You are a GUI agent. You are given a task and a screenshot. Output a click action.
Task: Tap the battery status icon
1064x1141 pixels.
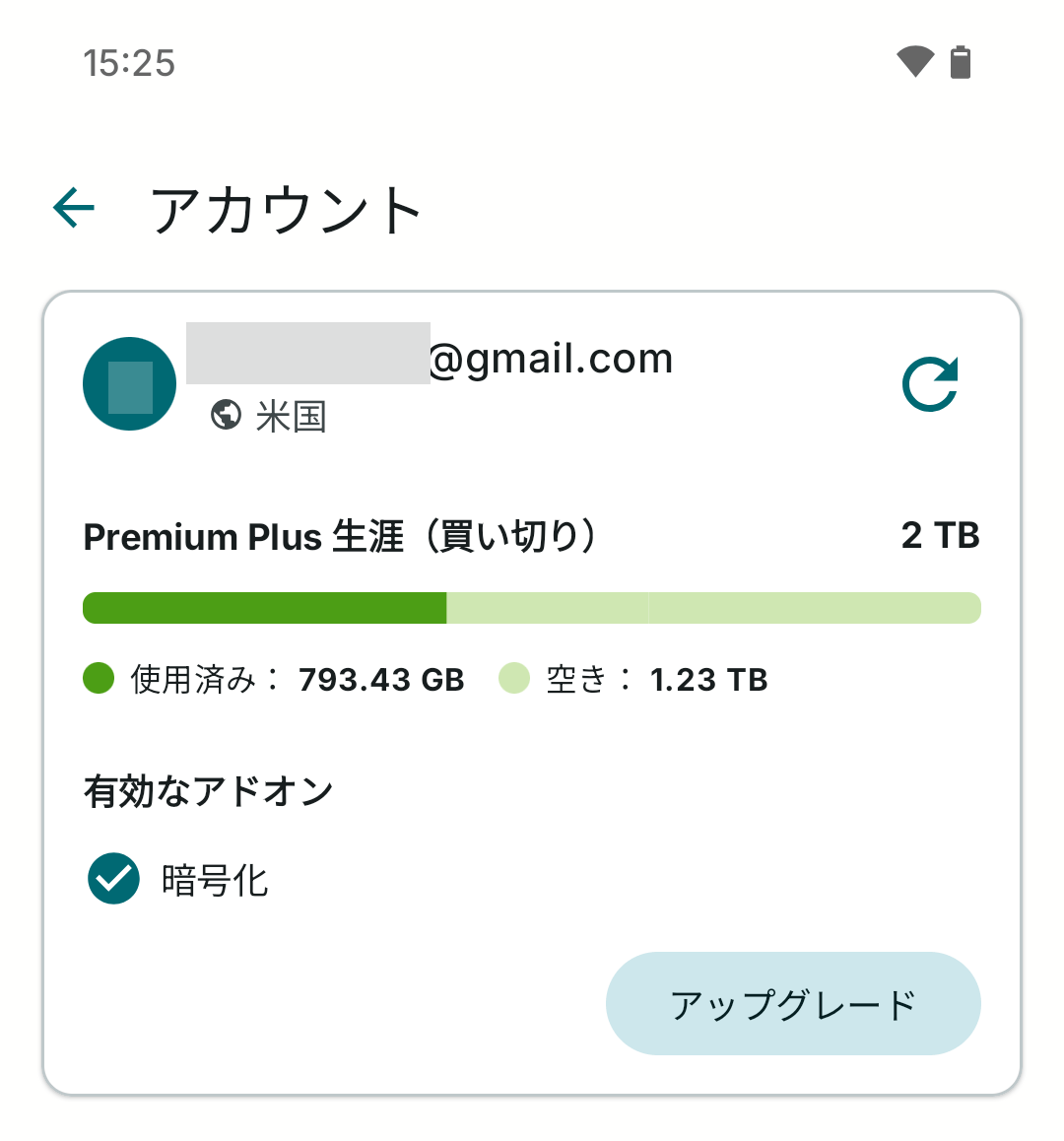(x=960, y=61)
